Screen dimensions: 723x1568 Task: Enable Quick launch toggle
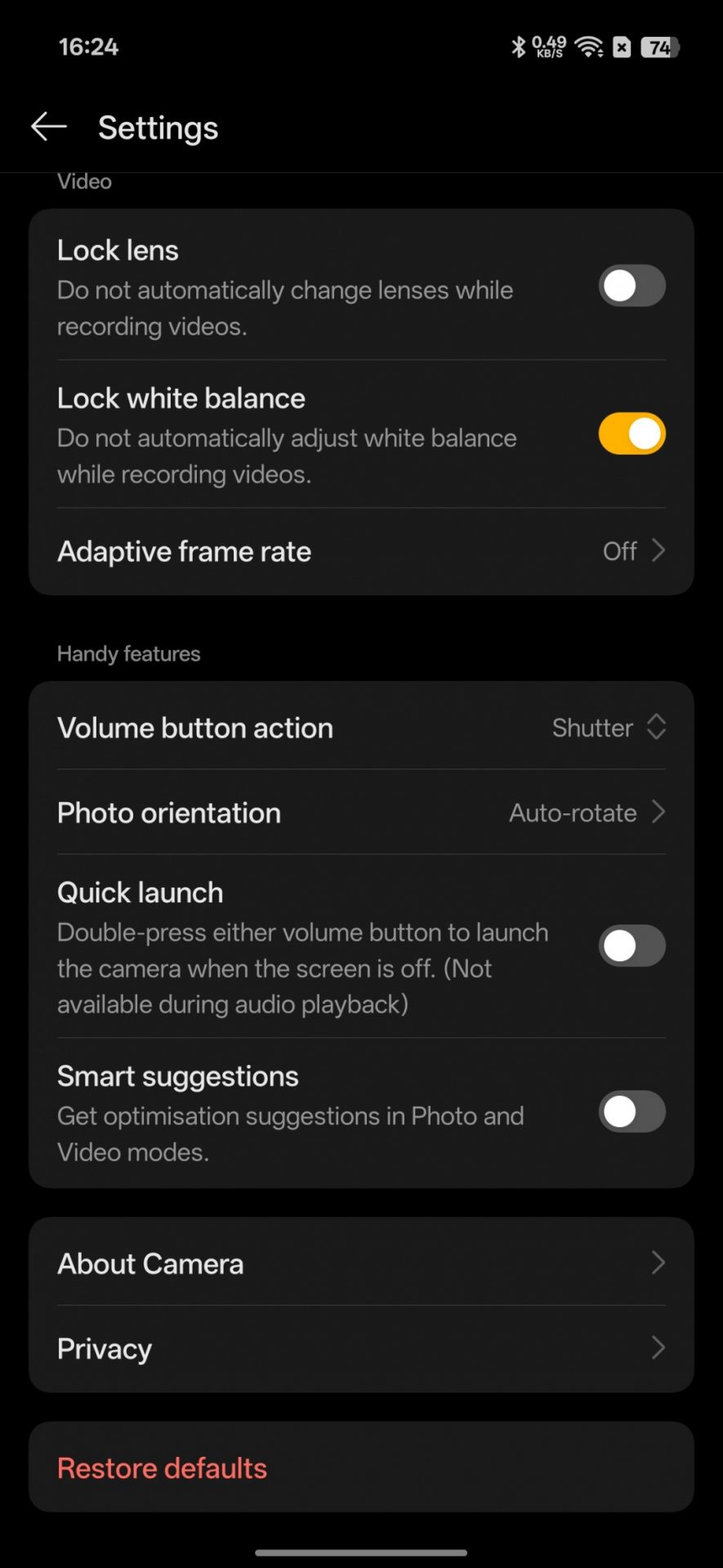(x=632, y=946)
